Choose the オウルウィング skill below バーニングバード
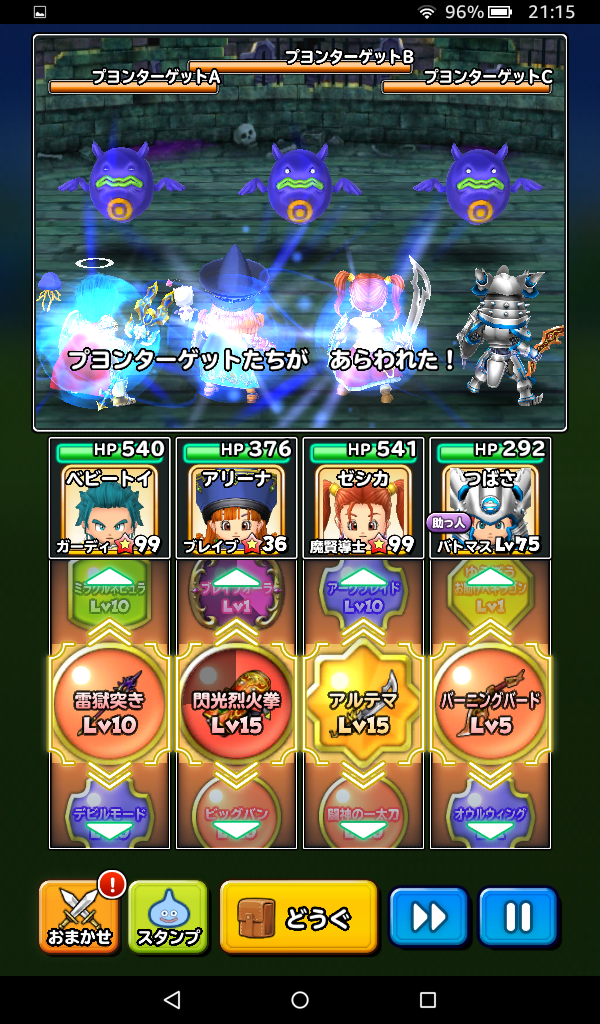 click(491, 816)
